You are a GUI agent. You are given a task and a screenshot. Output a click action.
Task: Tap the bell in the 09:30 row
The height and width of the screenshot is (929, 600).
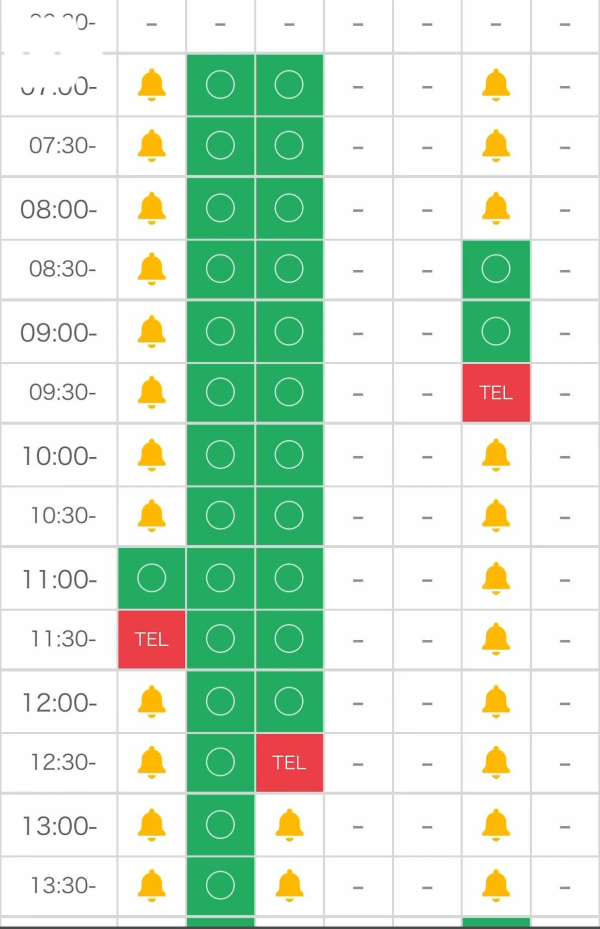(x=152, y=392)
